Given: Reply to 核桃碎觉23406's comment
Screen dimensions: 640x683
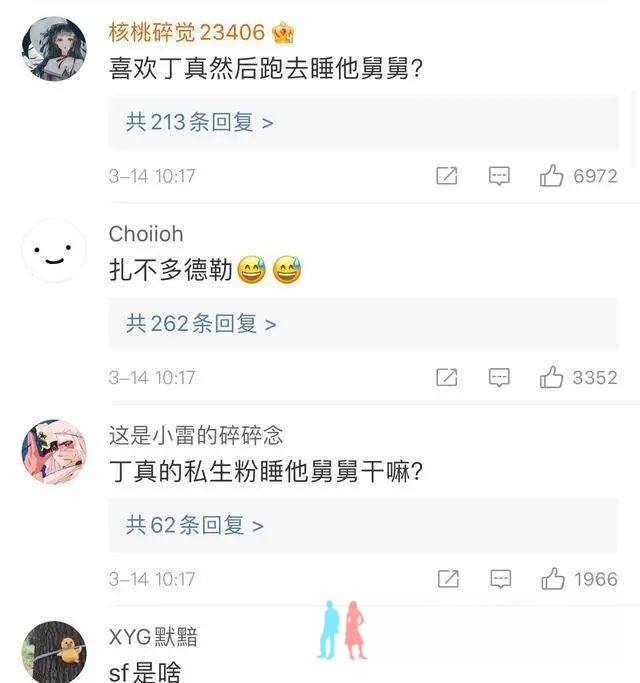Looking at the screenshot, I should tap(499, 176).
